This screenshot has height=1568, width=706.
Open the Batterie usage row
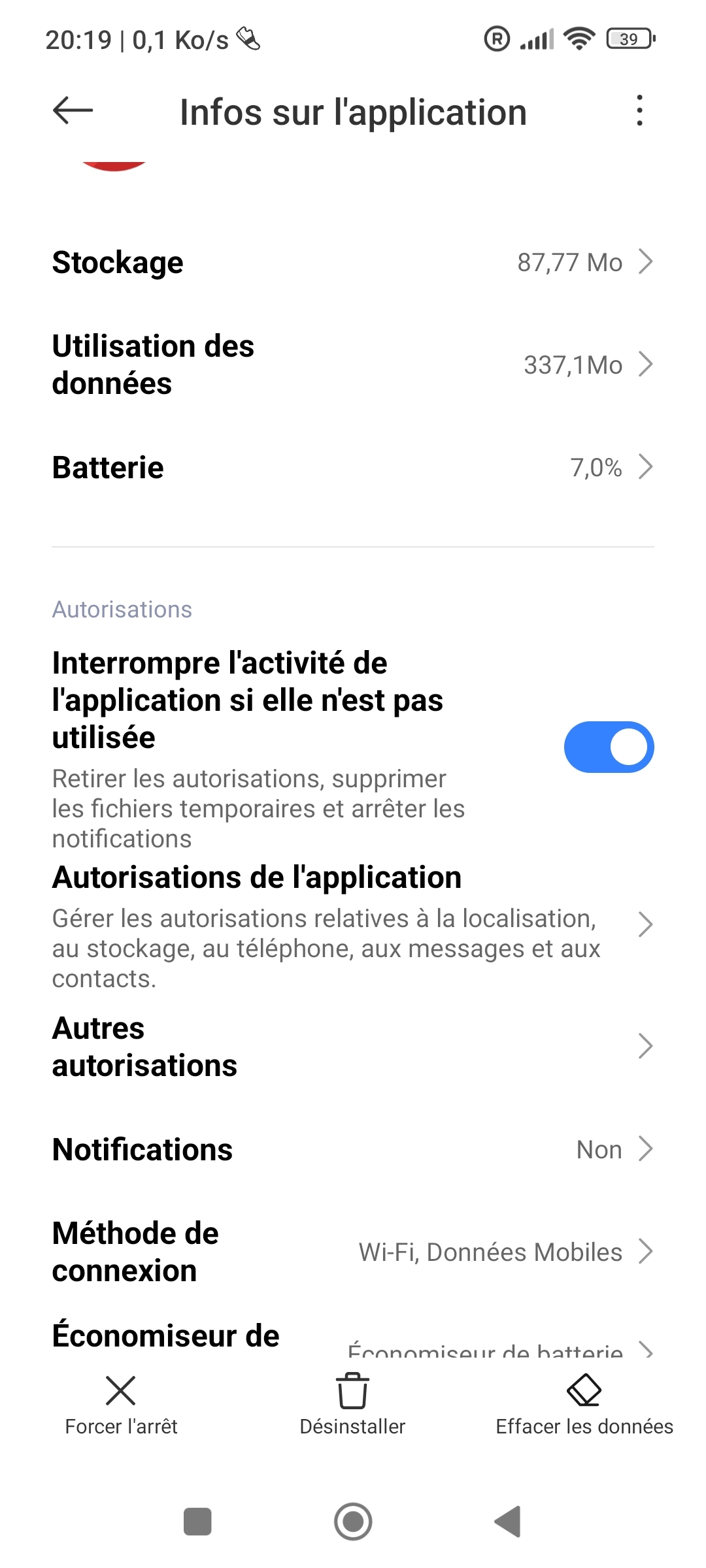353,468
